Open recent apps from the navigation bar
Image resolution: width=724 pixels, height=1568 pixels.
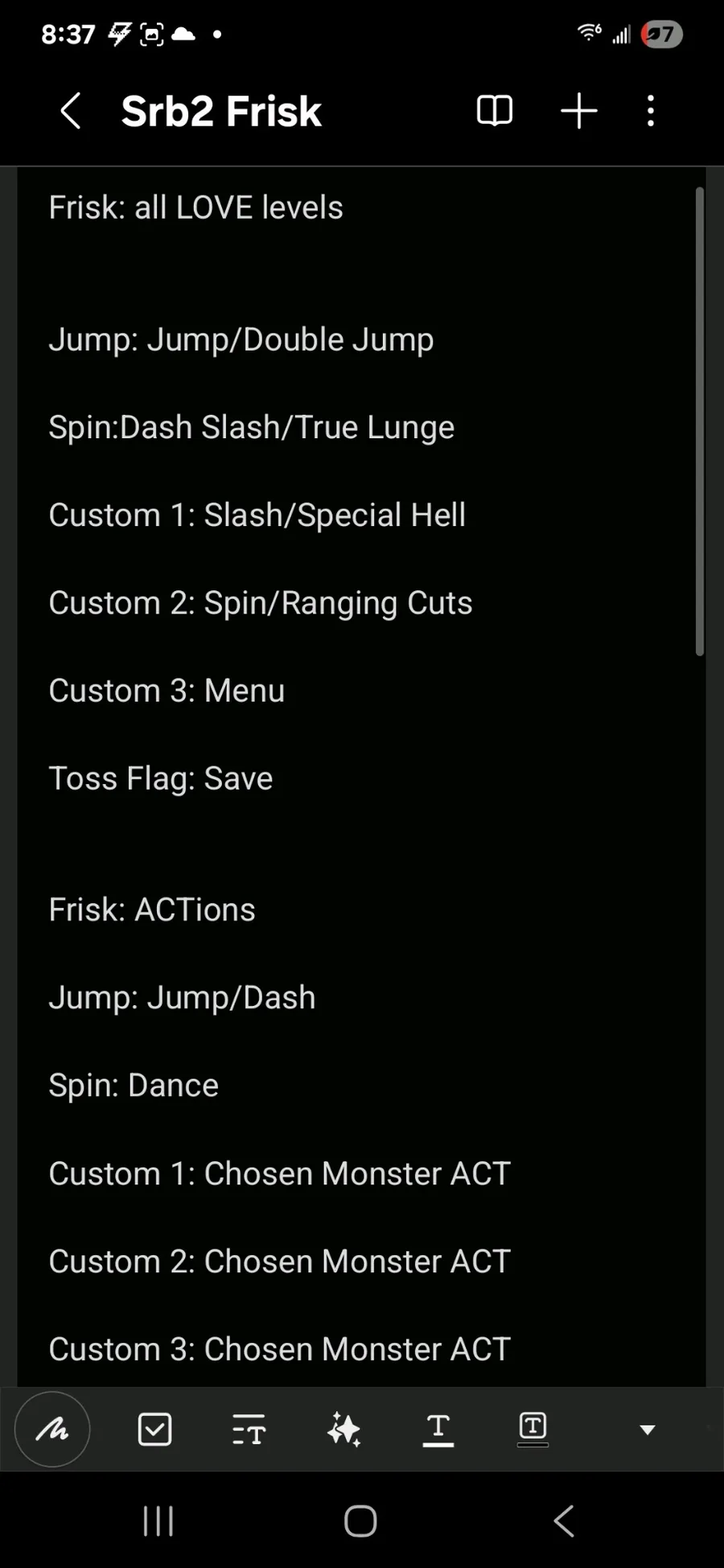coord(158,1521)
